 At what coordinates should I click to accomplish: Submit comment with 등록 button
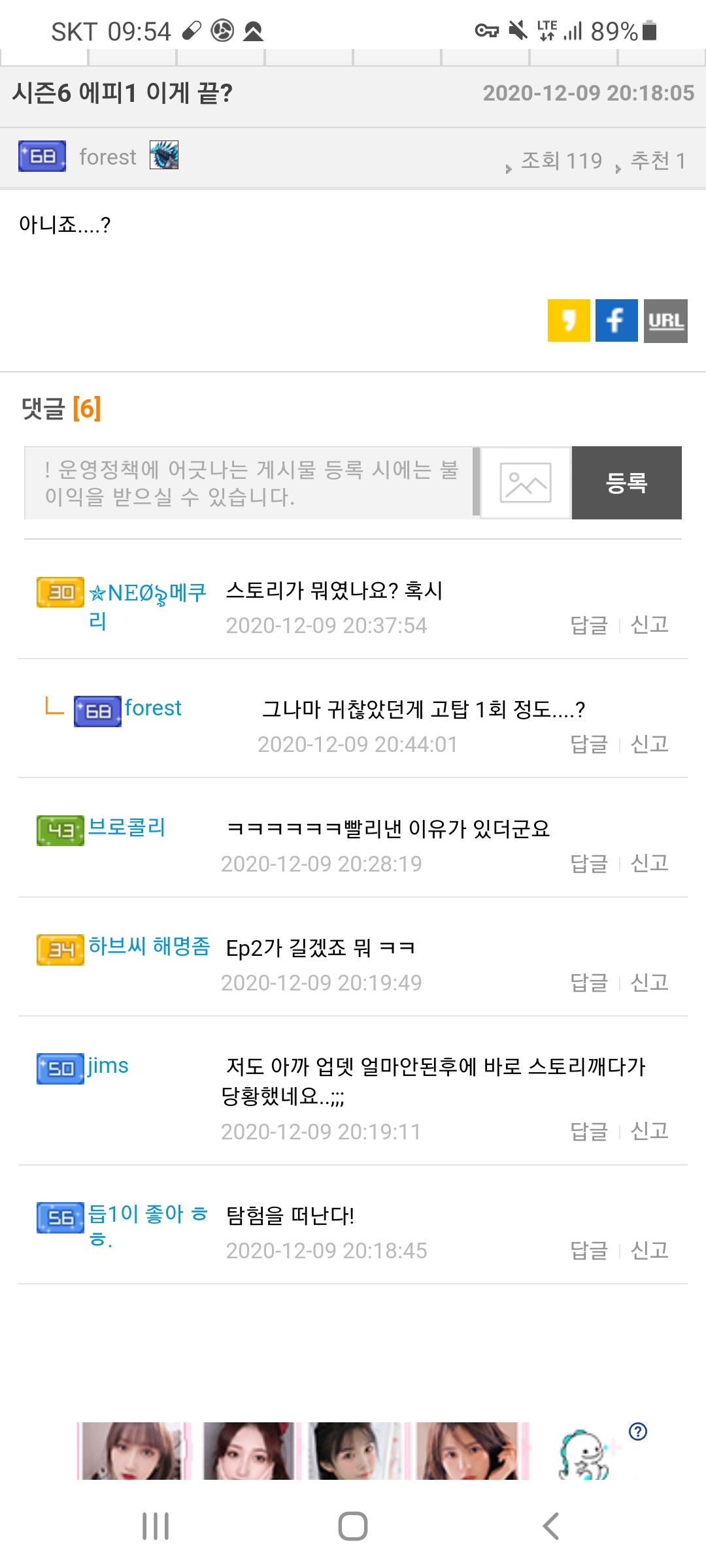coord(626,483)
